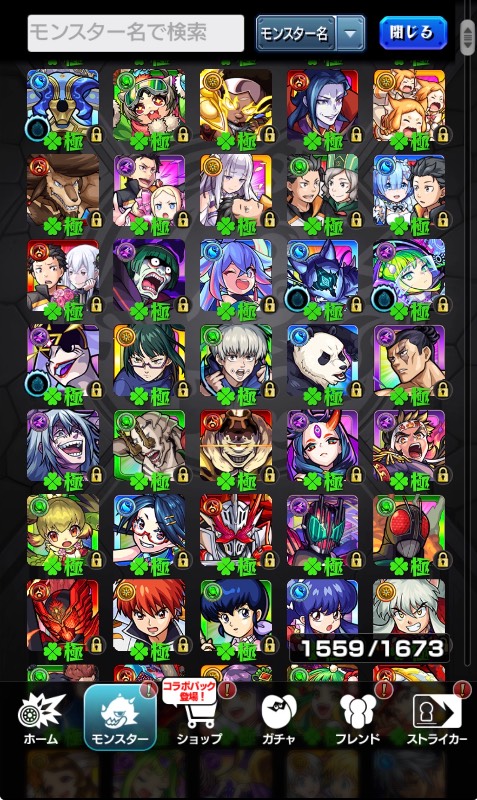Open the モンスター名 sort dropdown
This screenshot has width=477, height=800.
[310, 34]
